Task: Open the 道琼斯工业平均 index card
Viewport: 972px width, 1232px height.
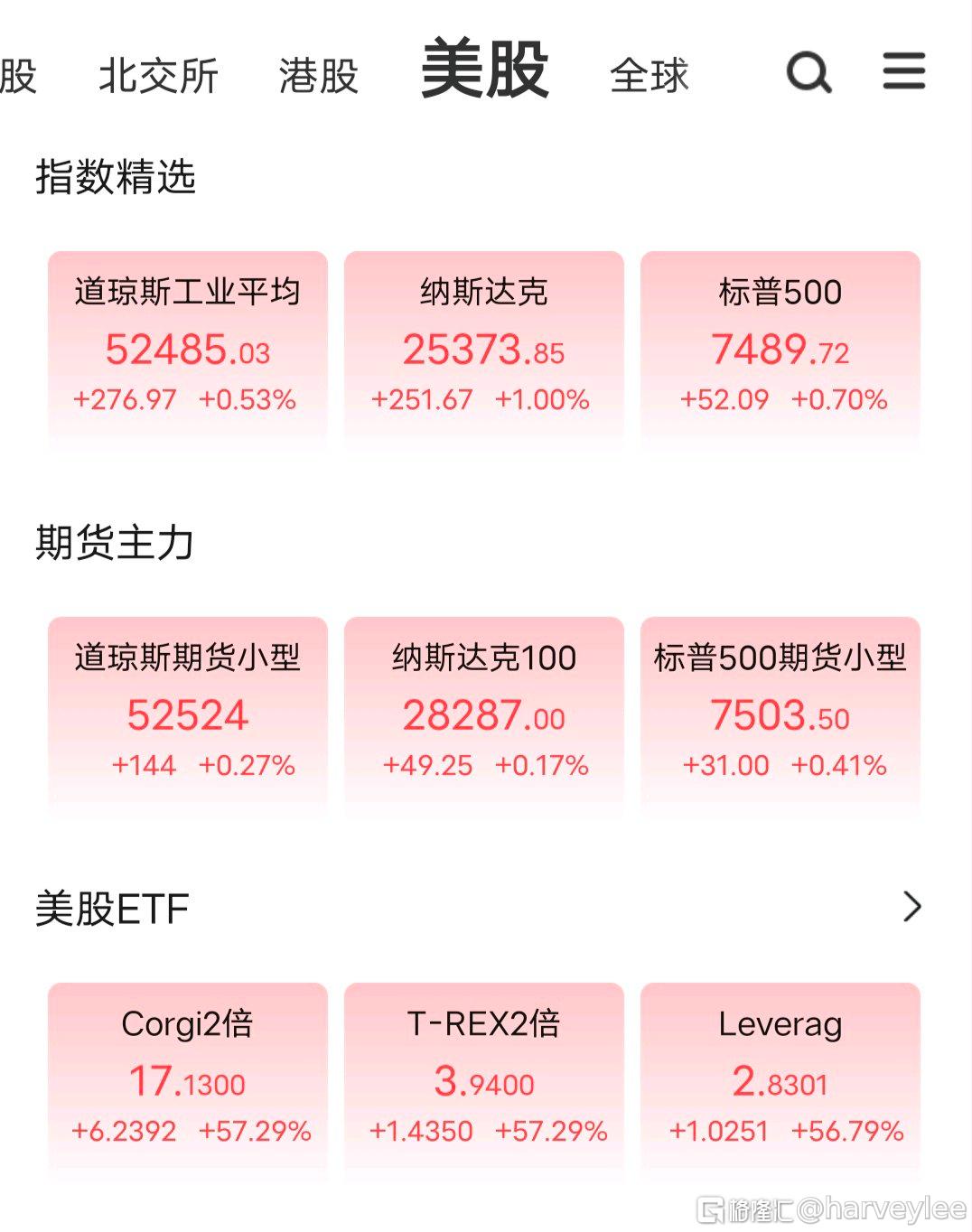Action: click(188, 350)
